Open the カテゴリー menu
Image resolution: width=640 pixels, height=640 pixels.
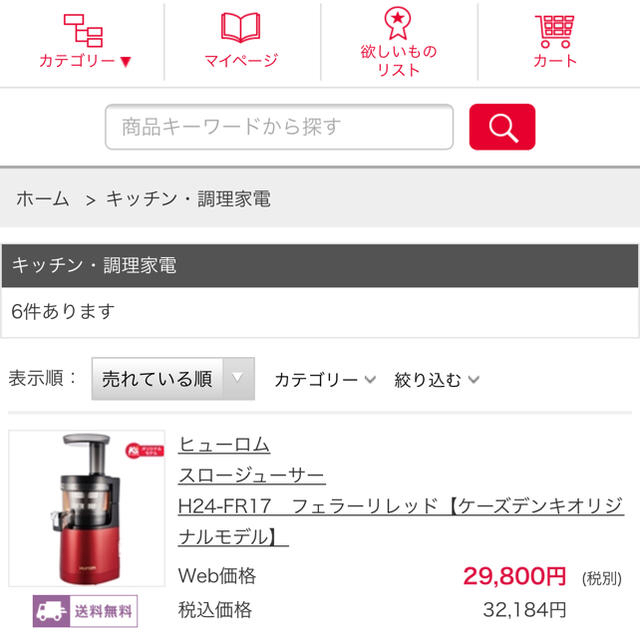(x=84, y=42)
